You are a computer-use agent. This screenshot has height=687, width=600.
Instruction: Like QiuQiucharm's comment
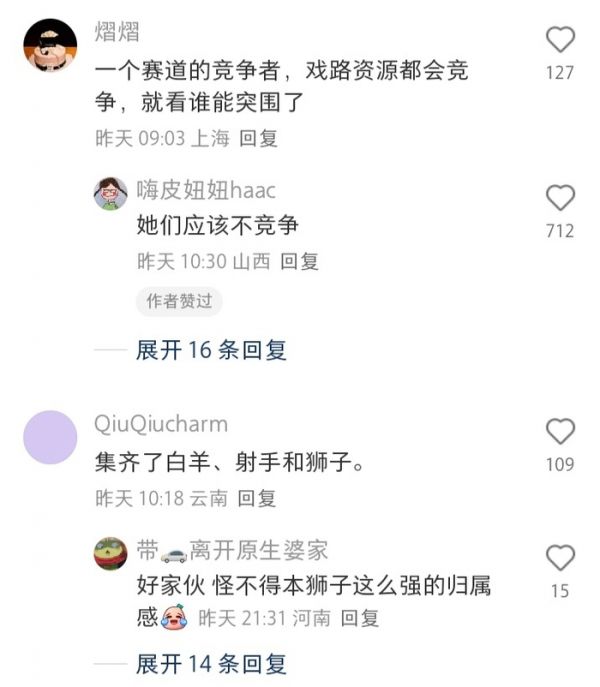tap(560, 431)
